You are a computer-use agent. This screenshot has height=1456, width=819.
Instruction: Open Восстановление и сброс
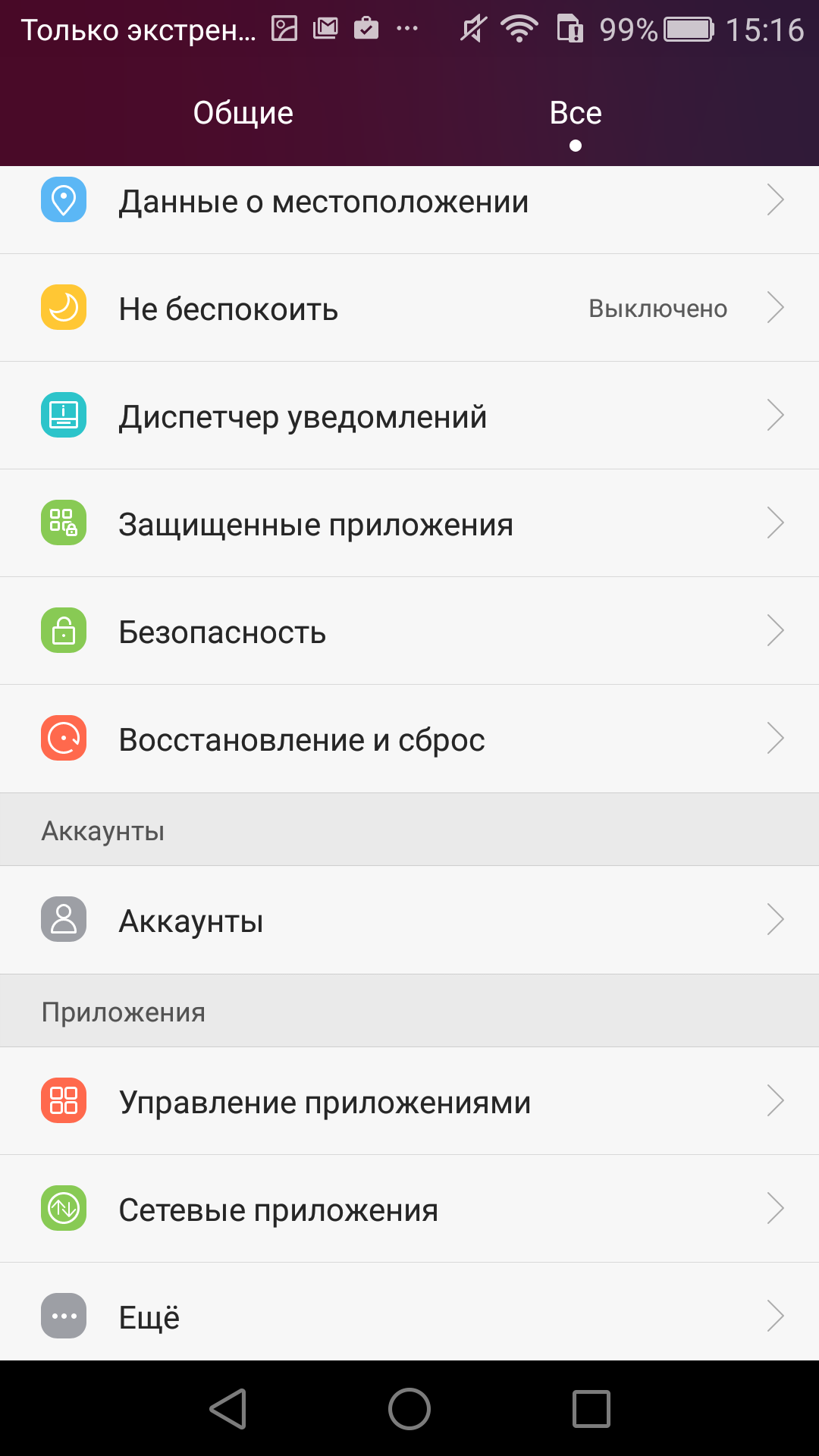coord(409,739)
